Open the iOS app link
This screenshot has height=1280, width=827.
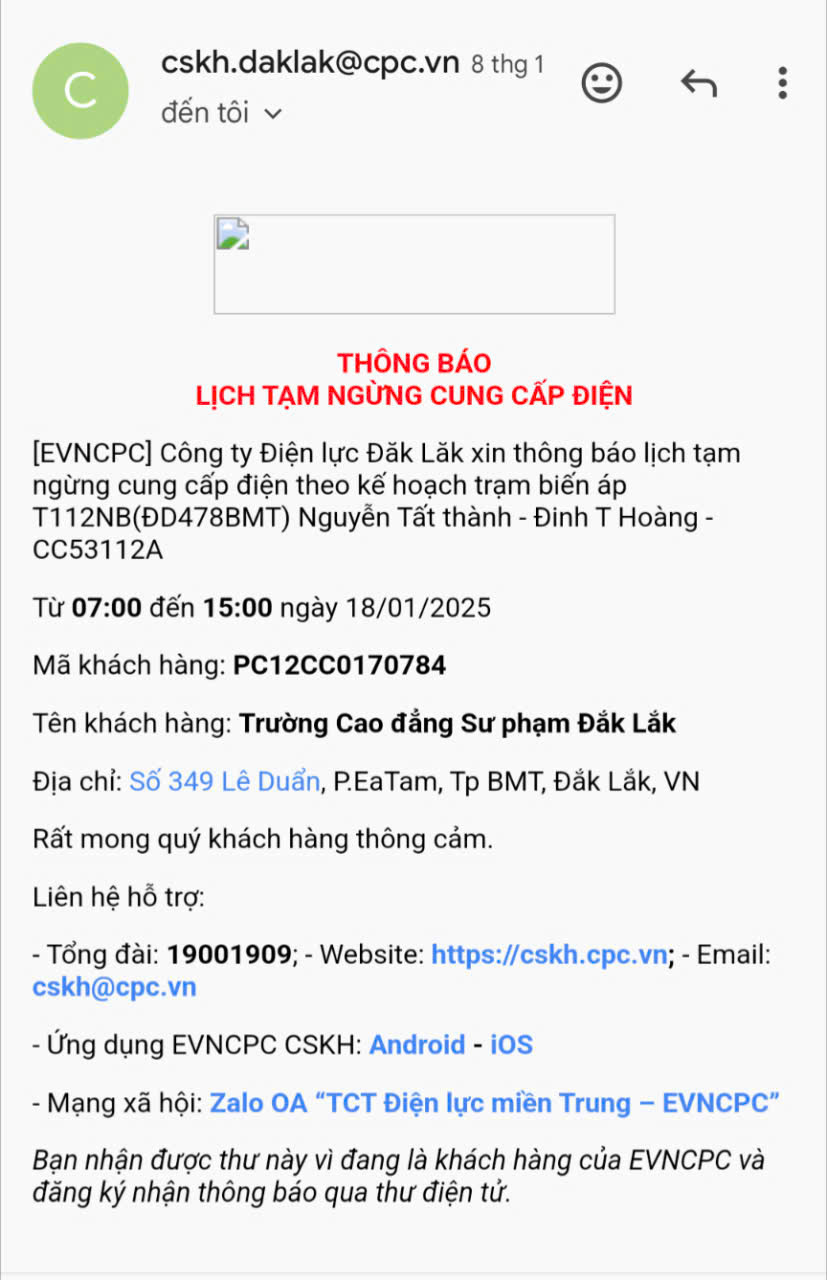(x=511, y=1045)
